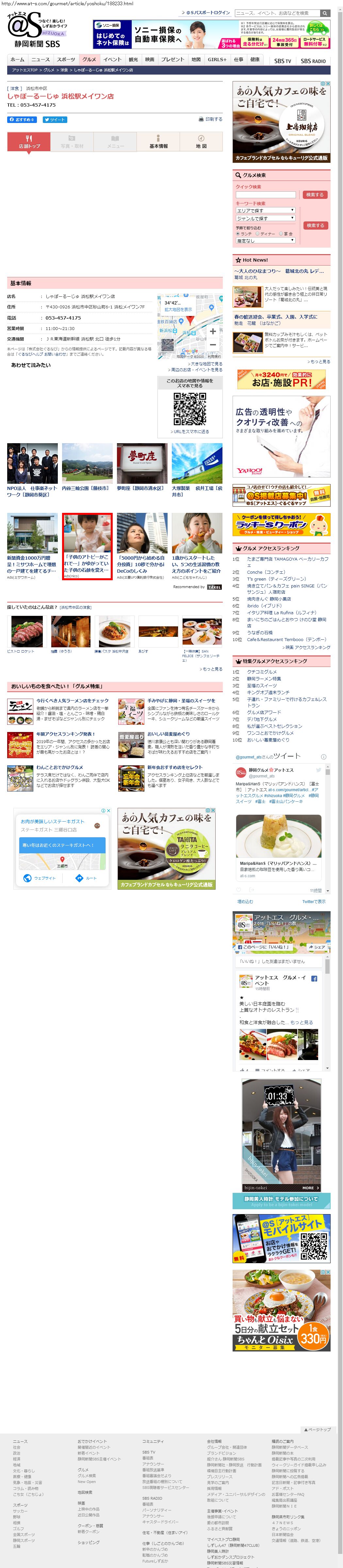Expand the エリアで探す dropdown
Image resolution: width=343 pixels, height=1568 pixels.
pos(265,211)
